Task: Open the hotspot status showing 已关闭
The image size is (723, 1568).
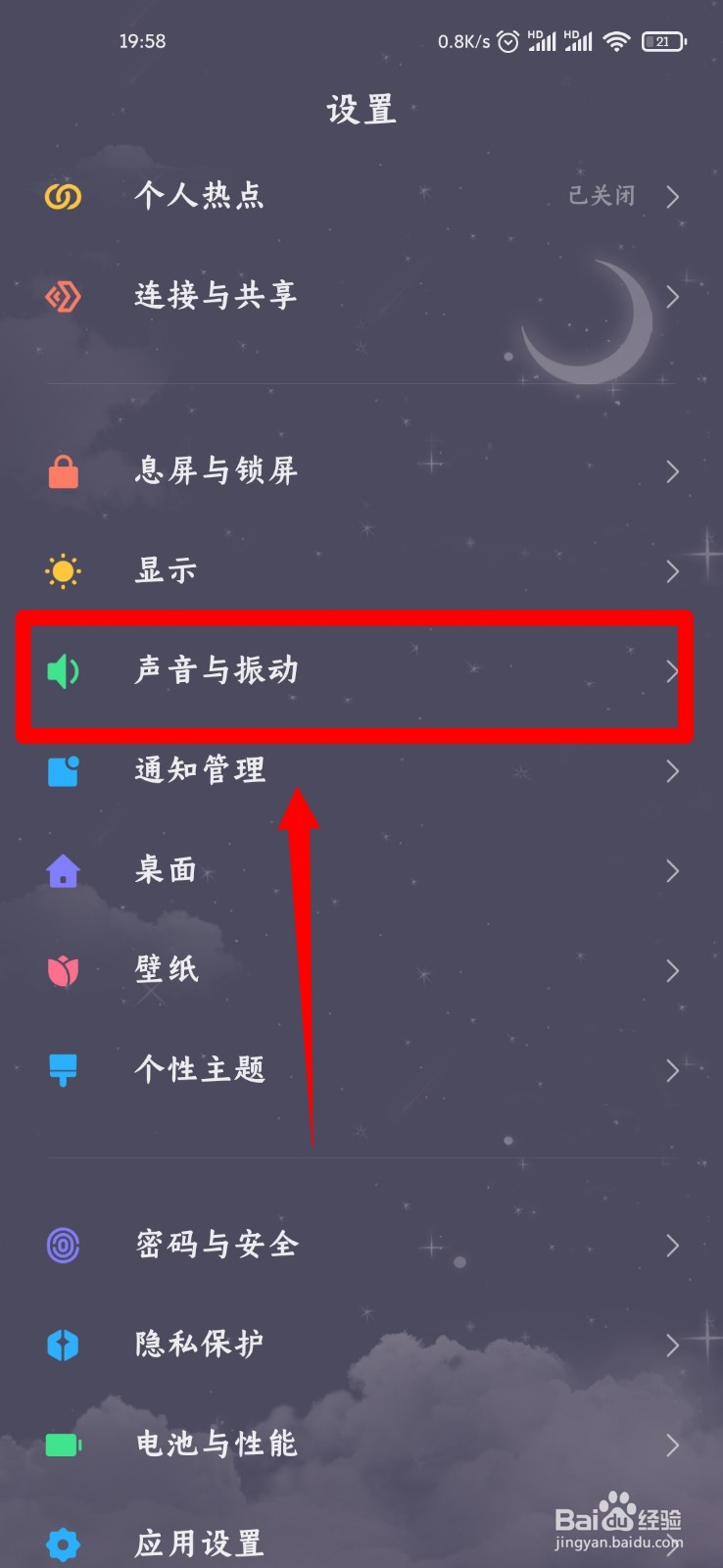Action: pos(602,196)
